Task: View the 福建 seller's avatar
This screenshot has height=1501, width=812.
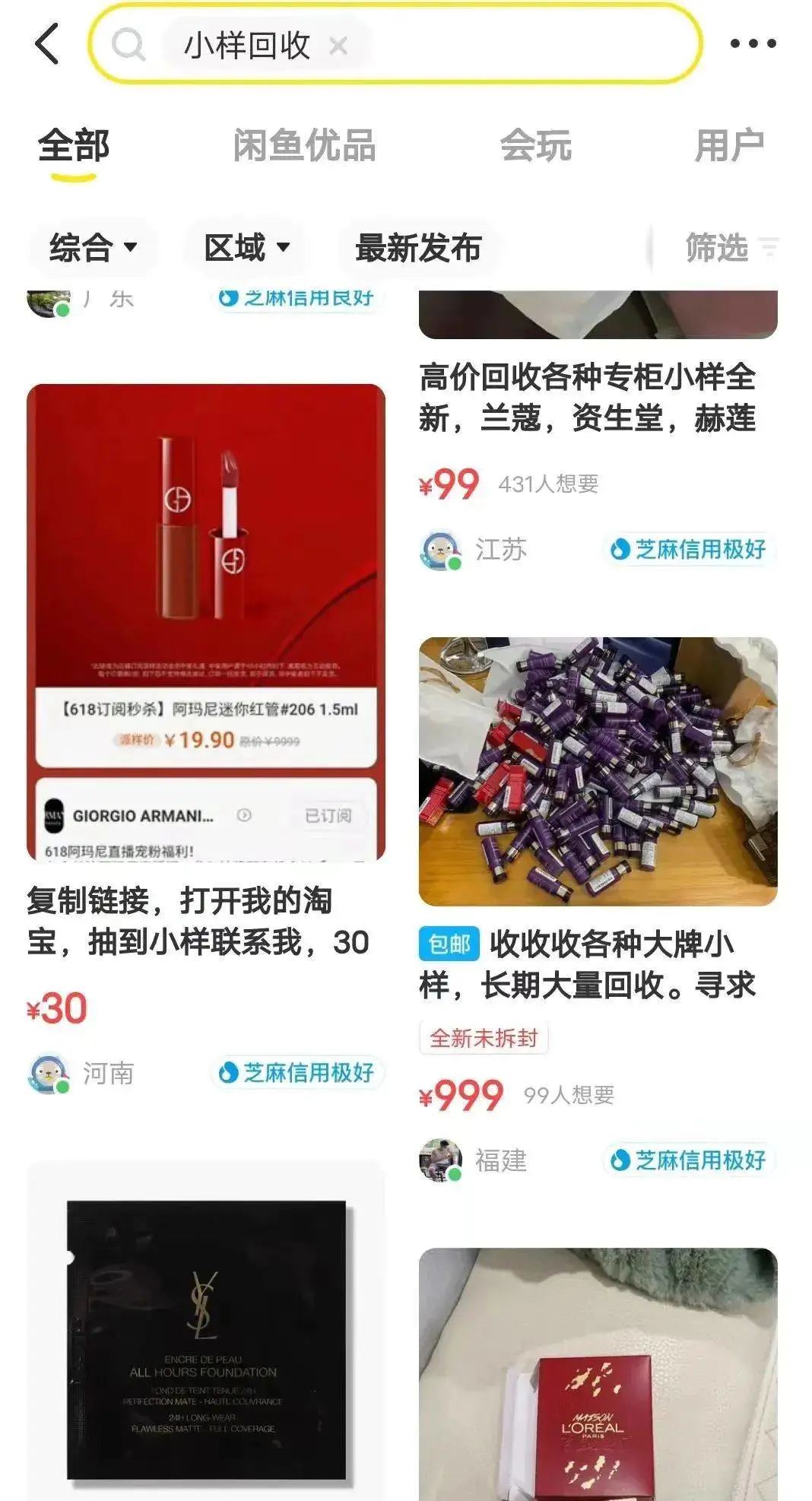Action: [440, 1160]
